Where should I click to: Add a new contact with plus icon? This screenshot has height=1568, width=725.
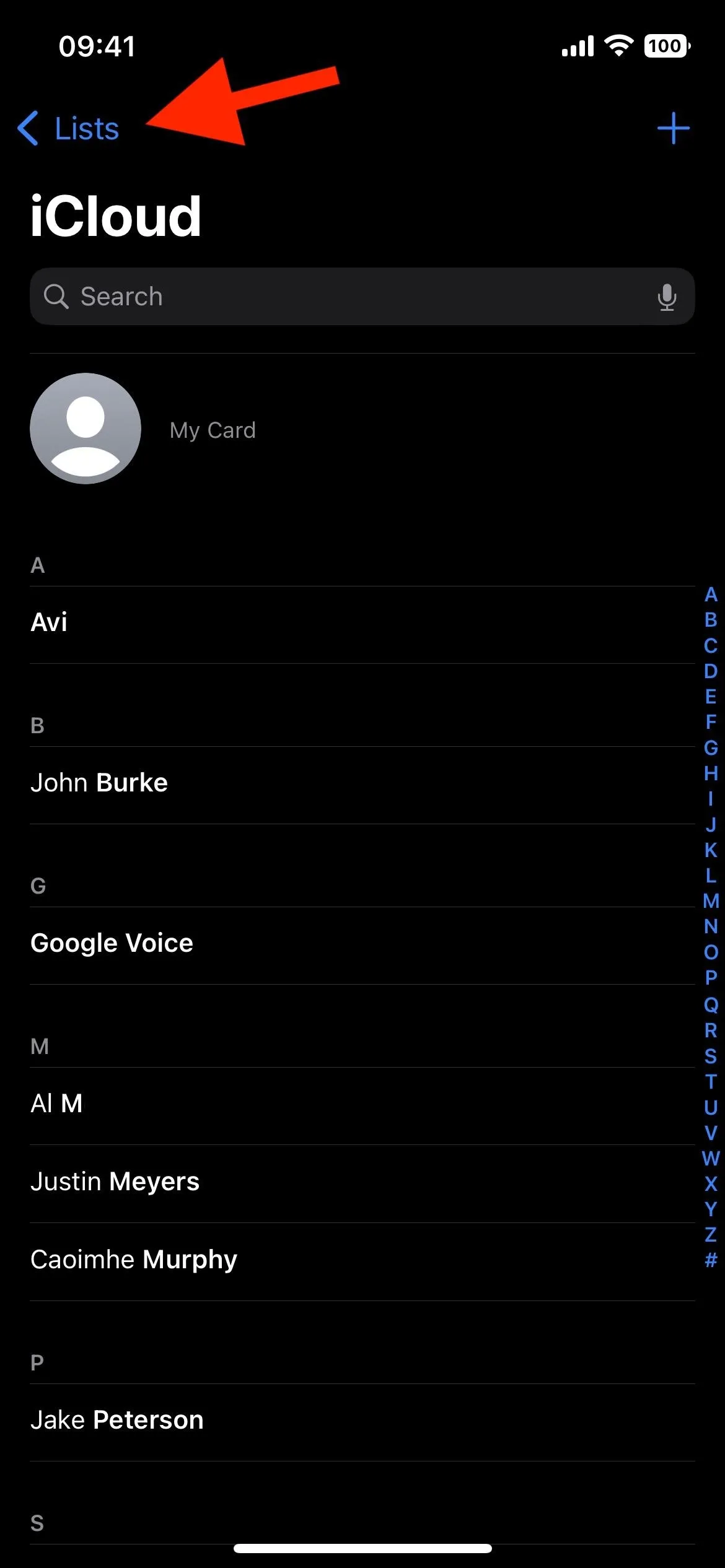[x=673, y=128]
